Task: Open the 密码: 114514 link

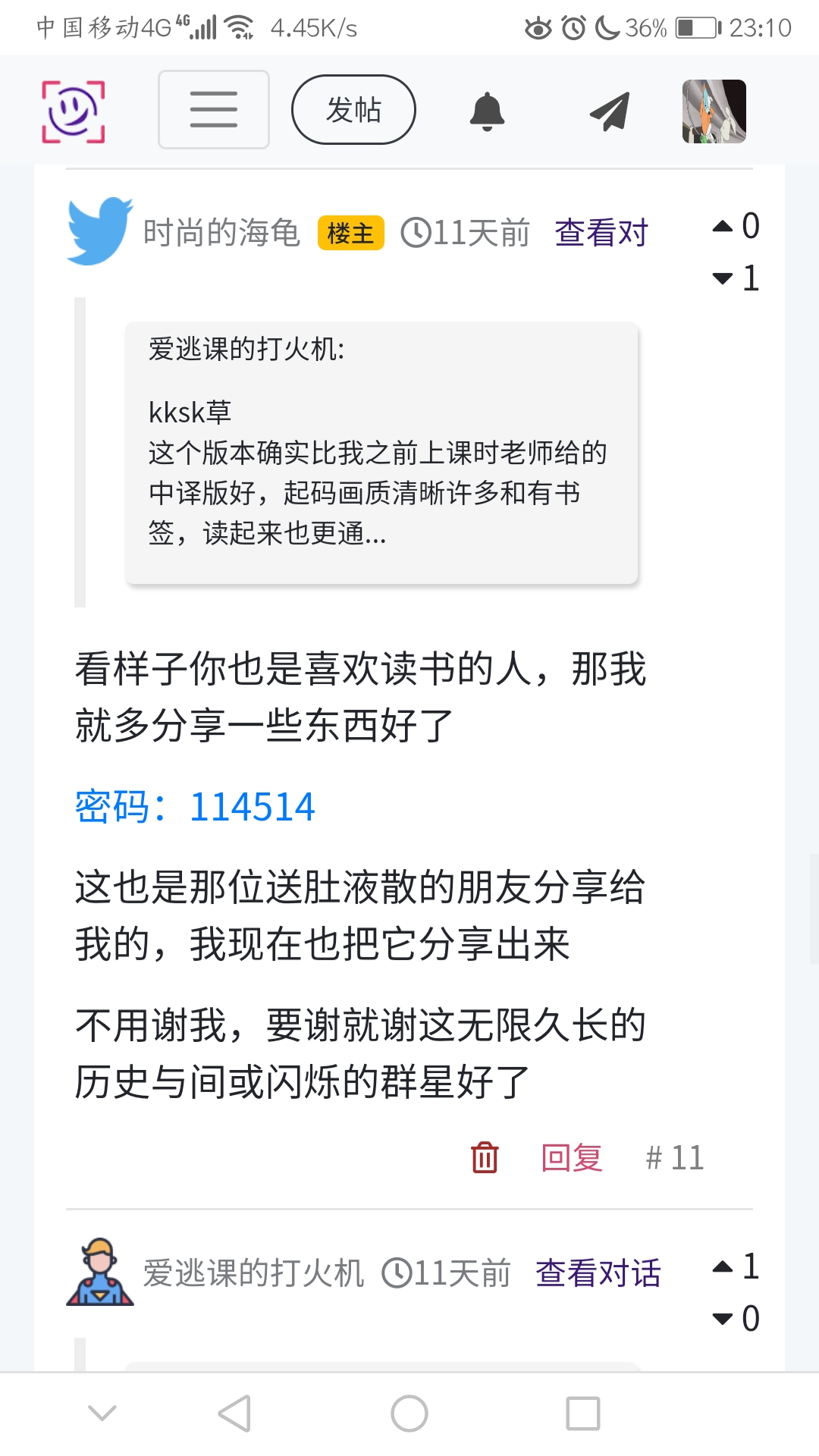Action: [195, 806]
